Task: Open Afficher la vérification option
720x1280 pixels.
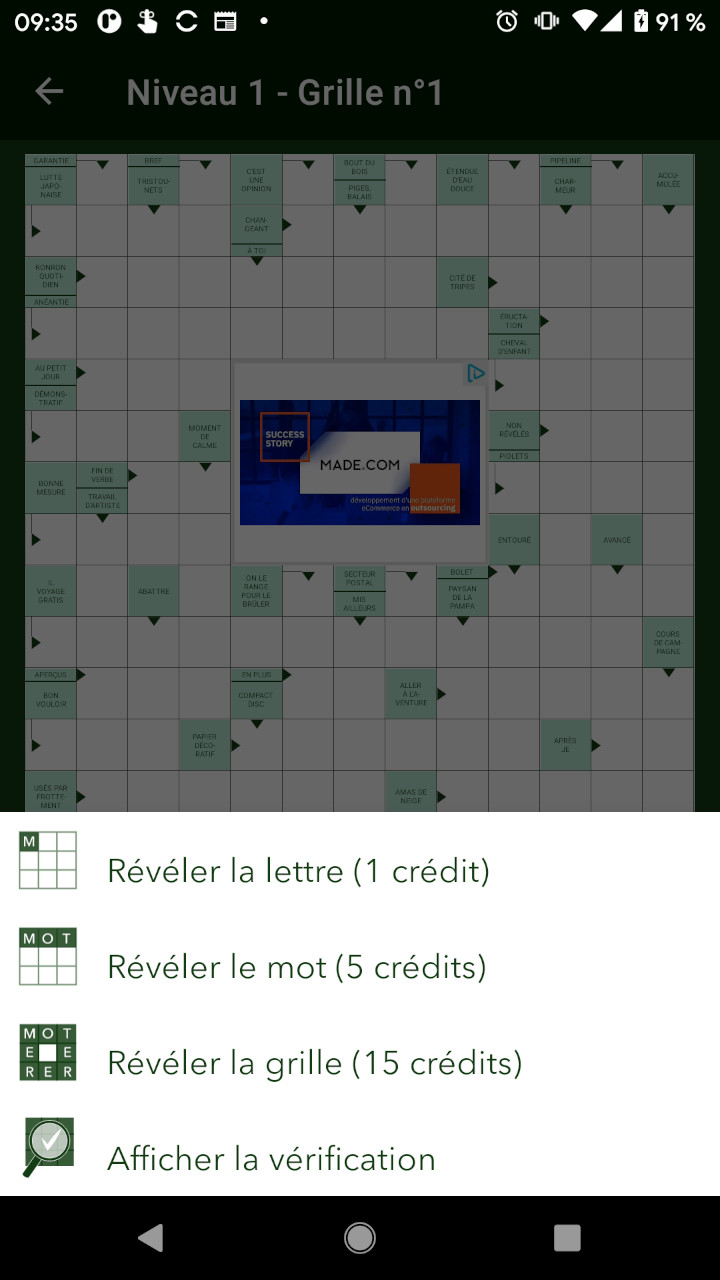Action: click(x=271, y=1159)
